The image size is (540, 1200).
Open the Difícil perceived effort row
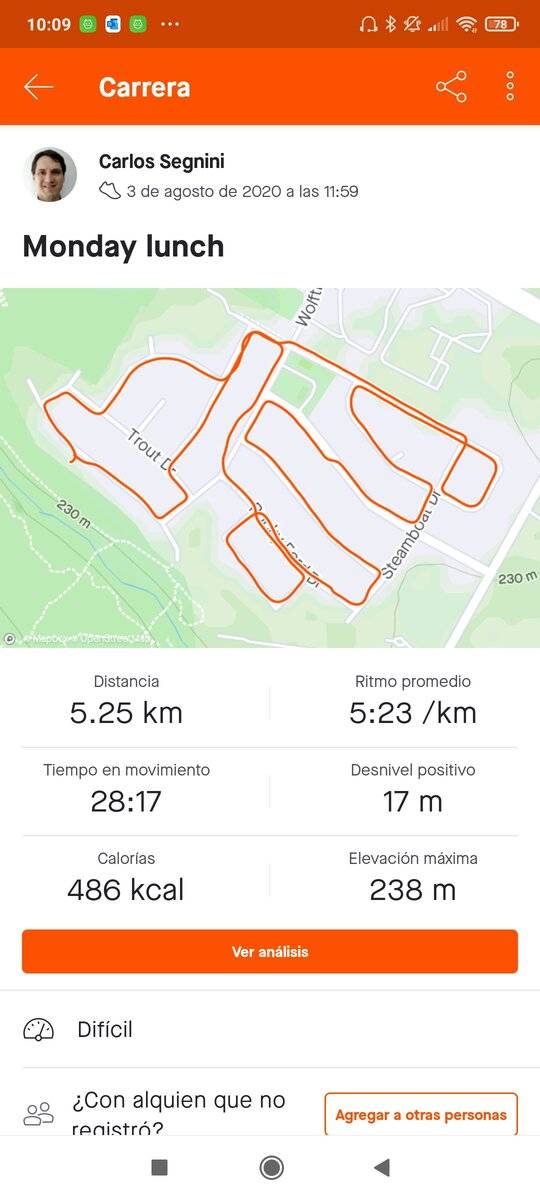point(270,1029)
